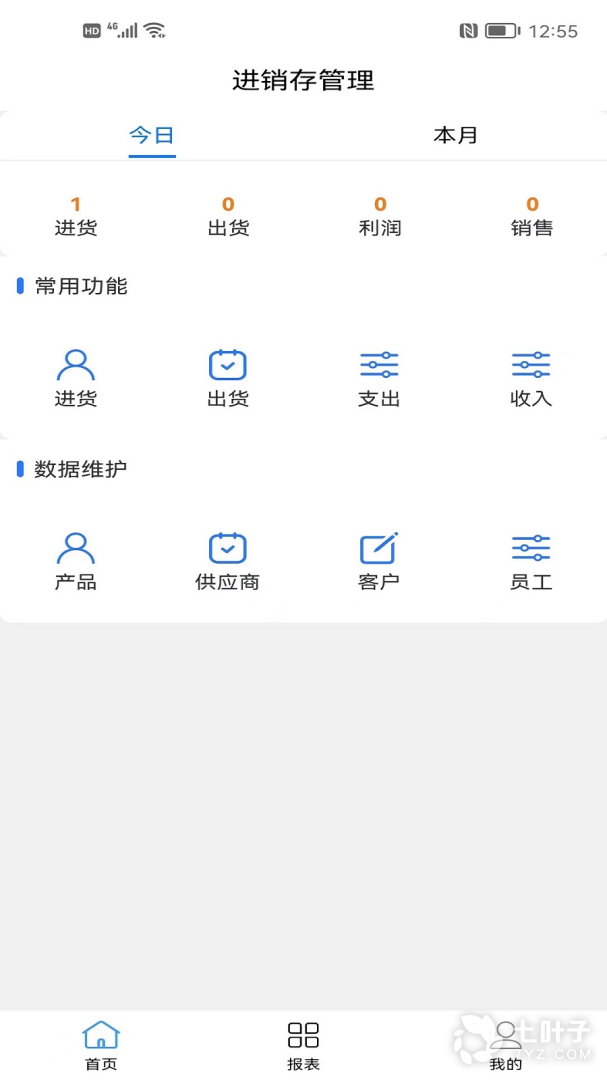Open 出货 under 常用功能
The height and width of the screenshot is (1080, 607).
[x=228, y=378]
